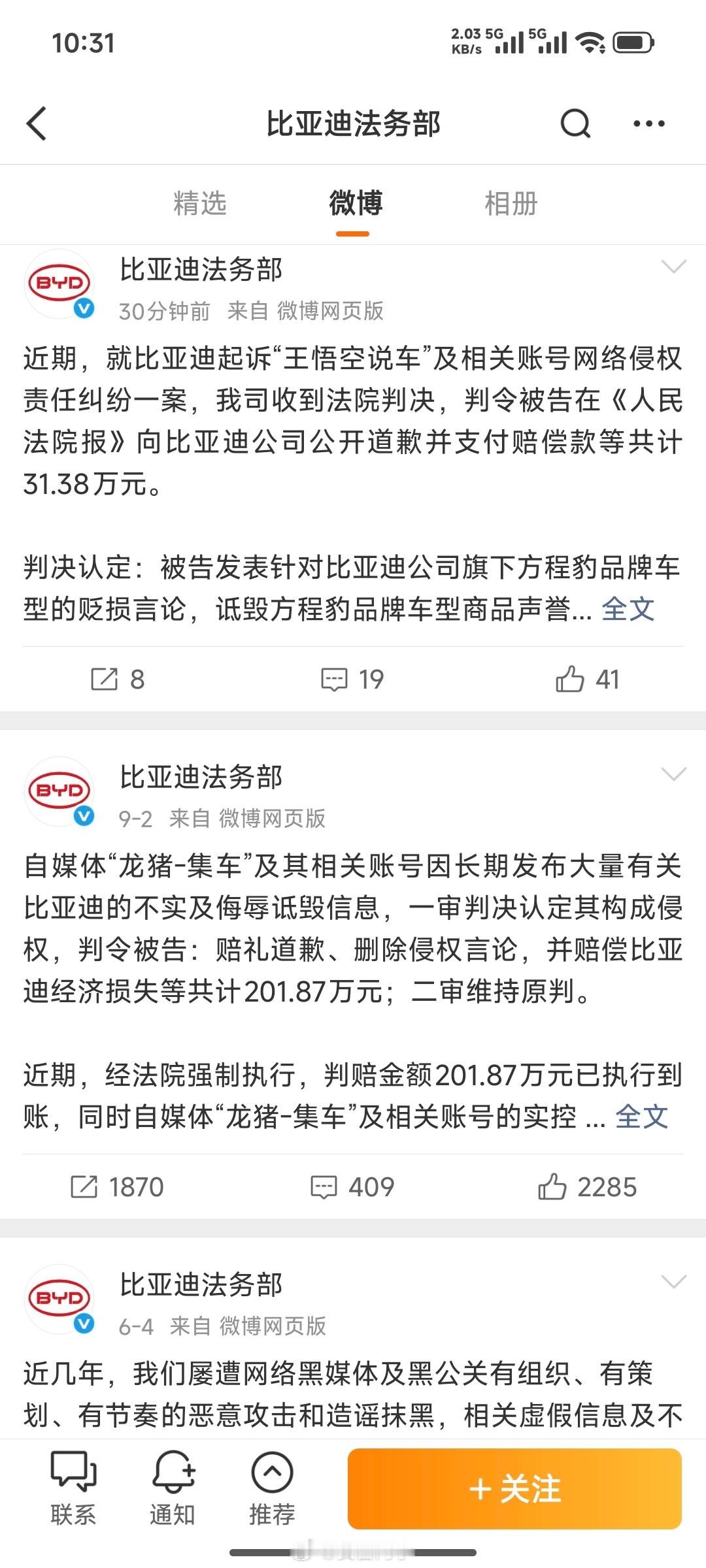706x1568 pixels.
Task: Open 全文 to read the full first post
Action: 629,608
